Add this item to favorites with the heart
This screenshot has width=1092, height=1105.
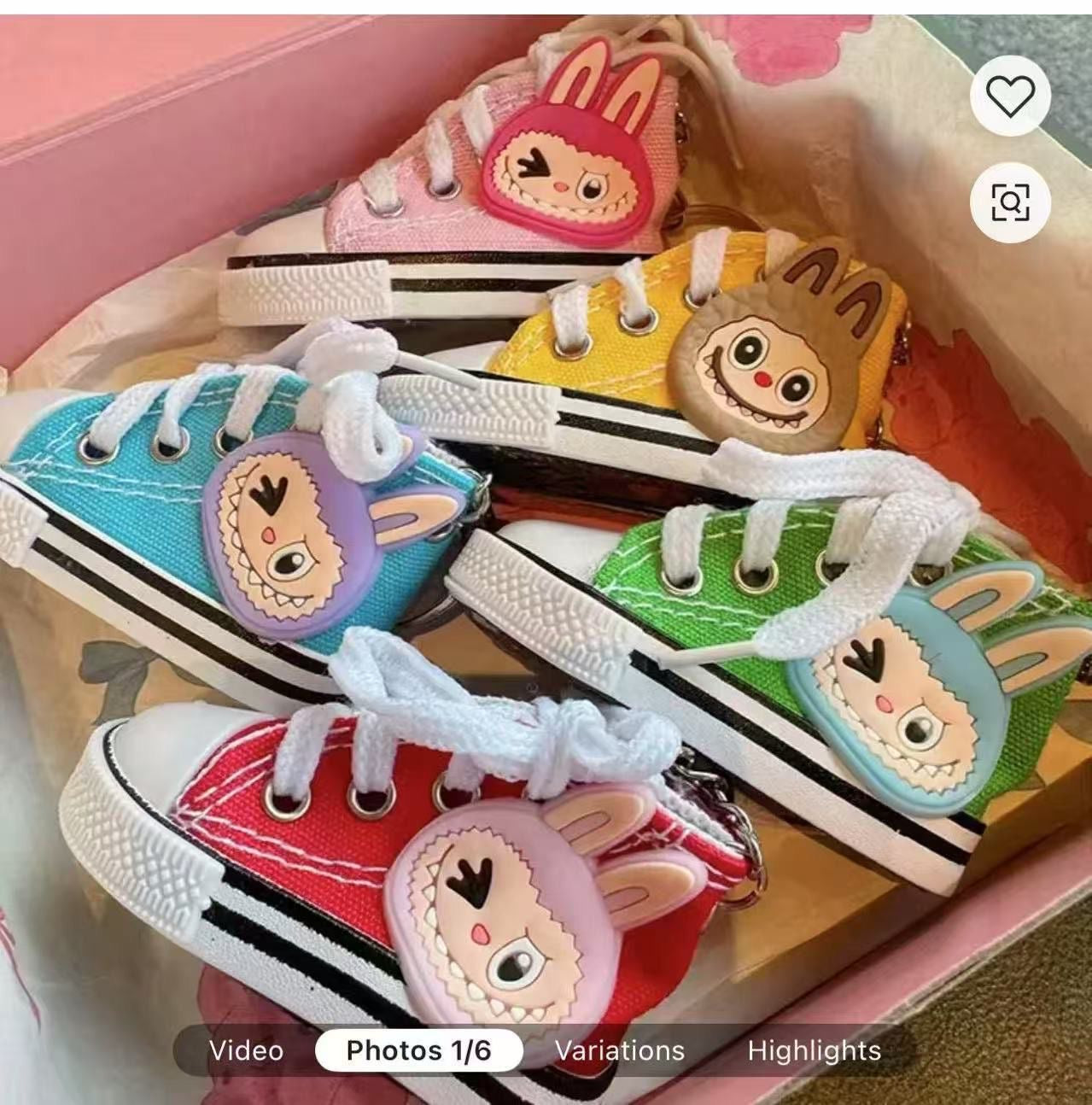(1010, 96)
